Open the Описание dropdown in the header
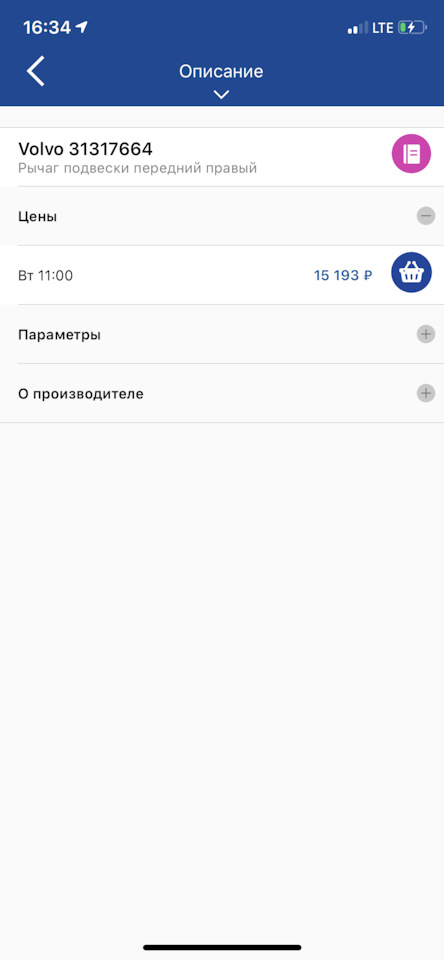Screen dimensions: 444x960 coord(221,80)
